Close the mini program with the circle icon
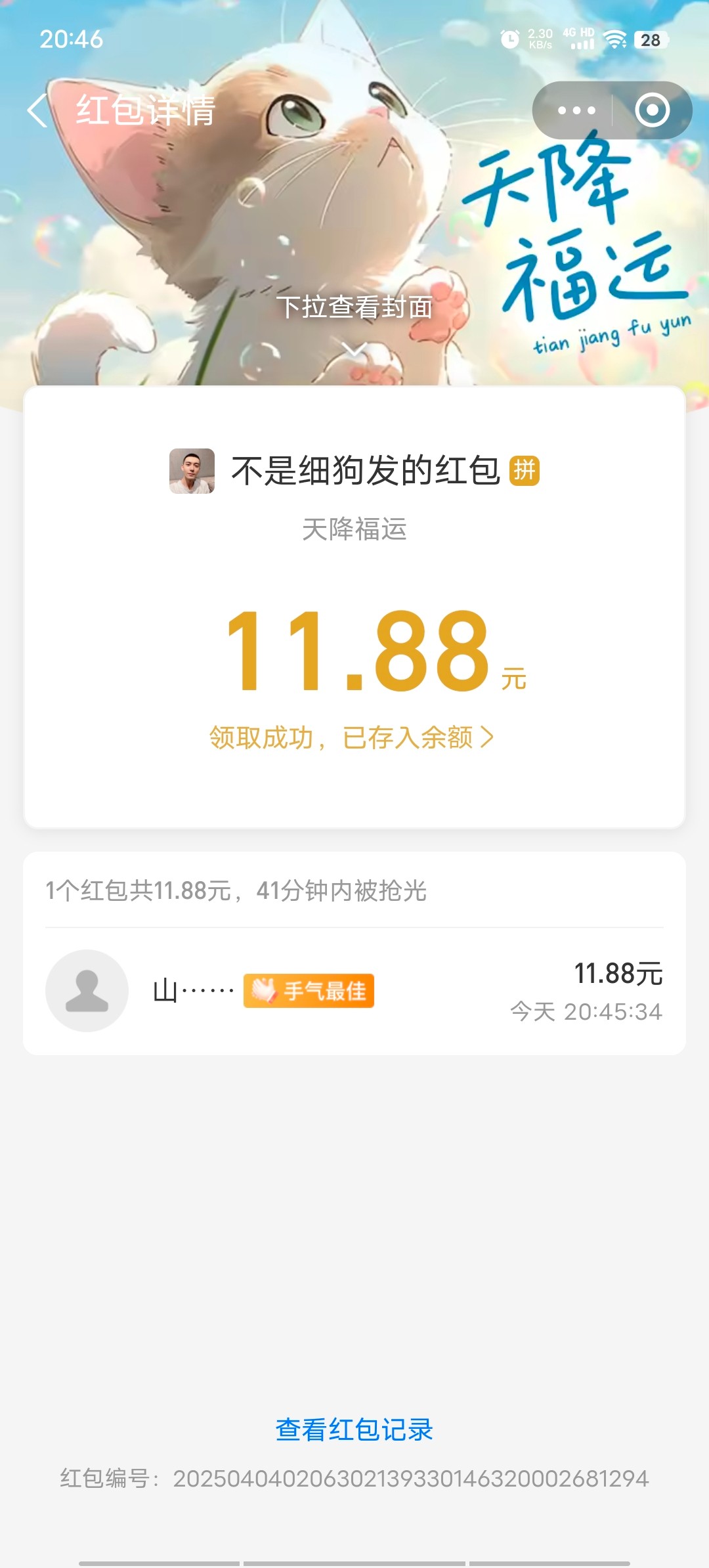 pos(652,110)
